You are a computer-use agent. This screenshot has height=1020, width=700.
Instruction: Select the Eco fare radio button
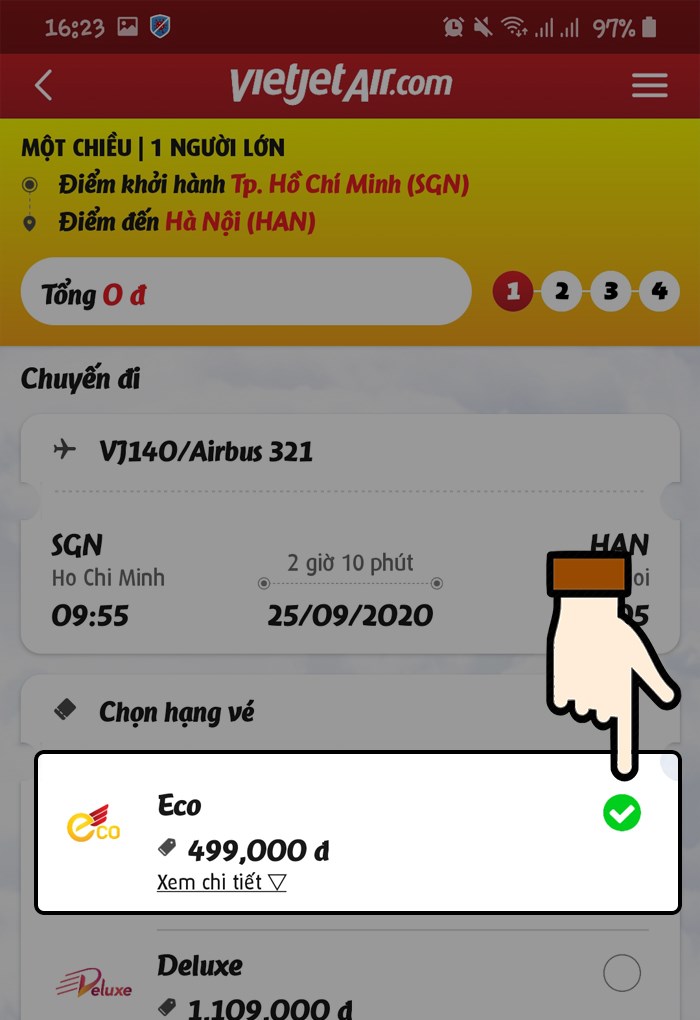(622, 814)
